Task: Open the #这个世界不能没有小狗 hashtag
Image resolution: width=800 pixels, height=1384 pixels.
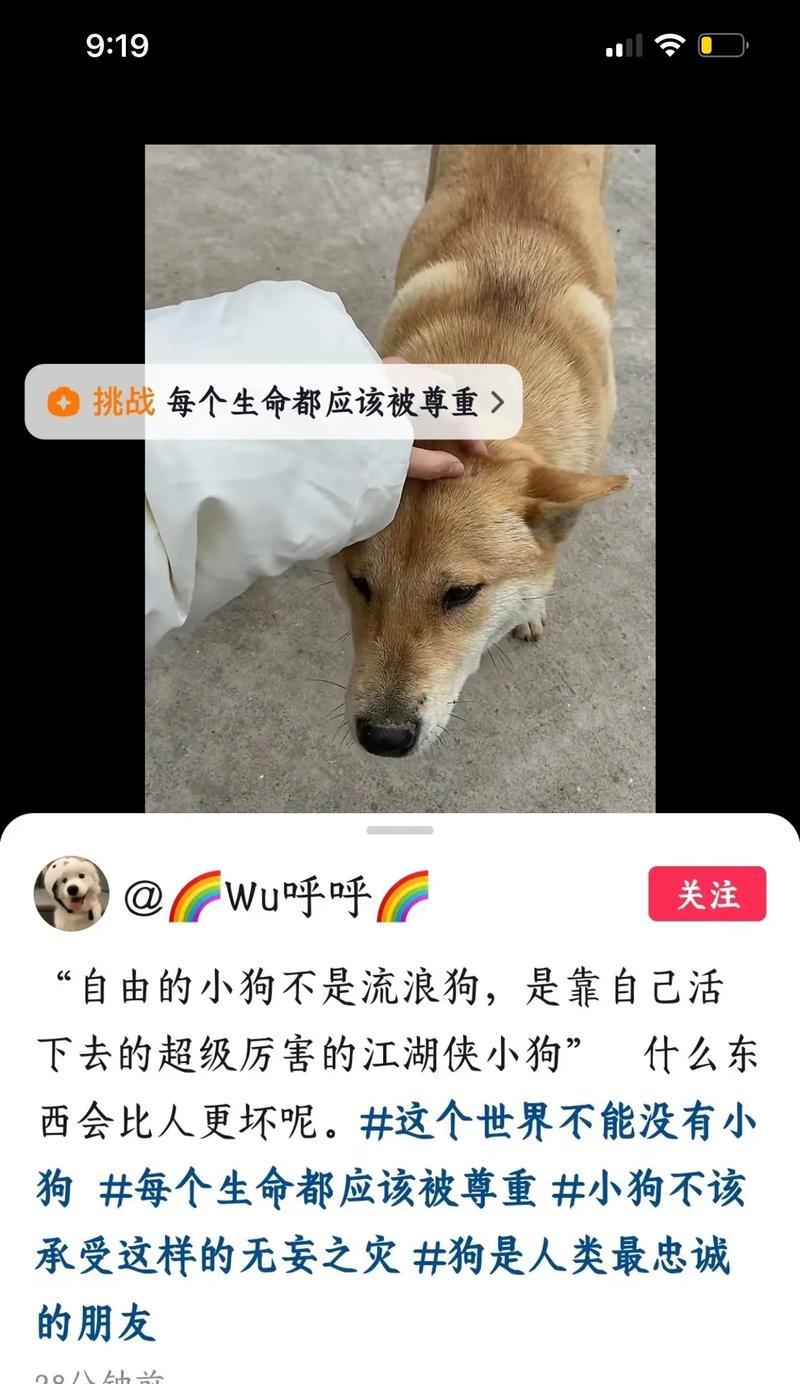Action: [397, 1156]
